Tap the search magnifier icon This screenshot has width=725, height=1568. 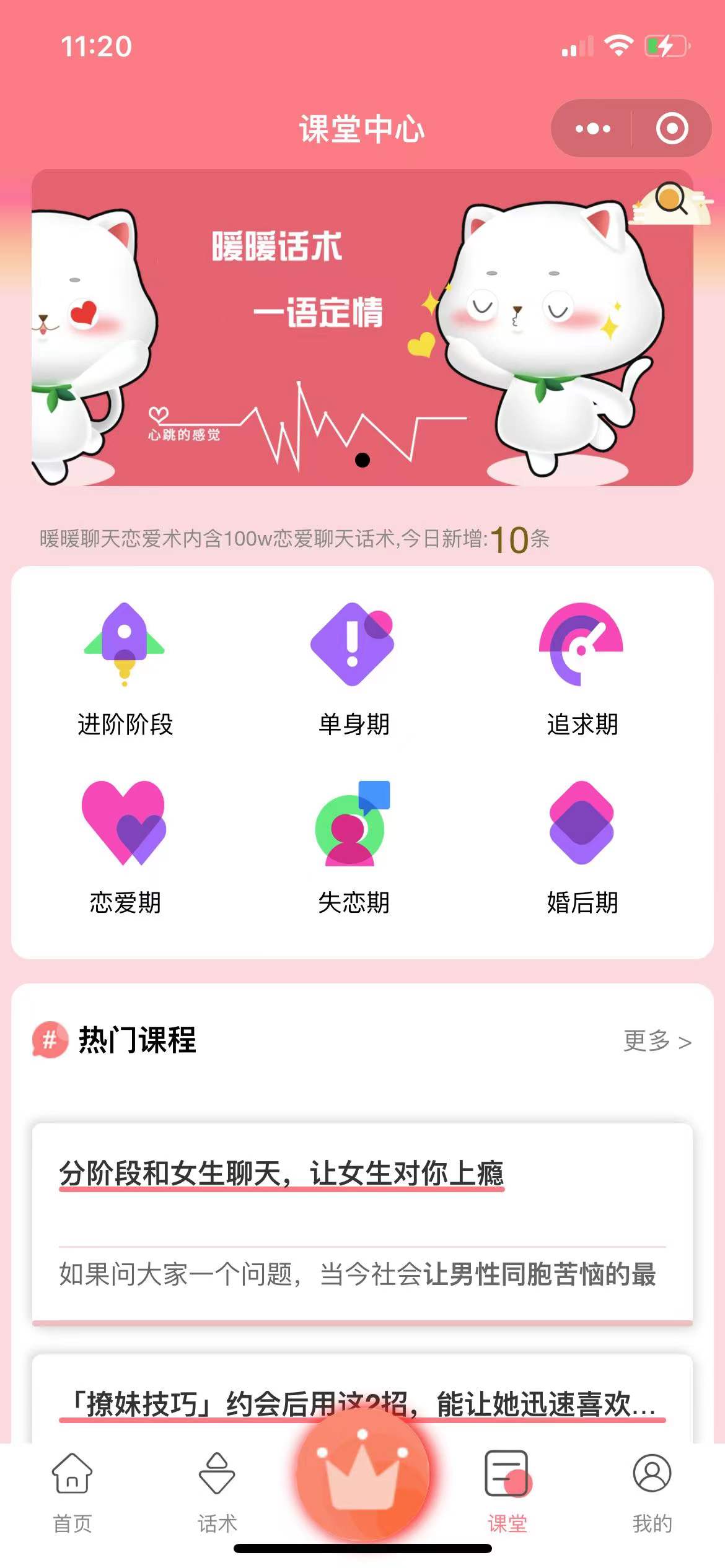click(x=670, y=200)
